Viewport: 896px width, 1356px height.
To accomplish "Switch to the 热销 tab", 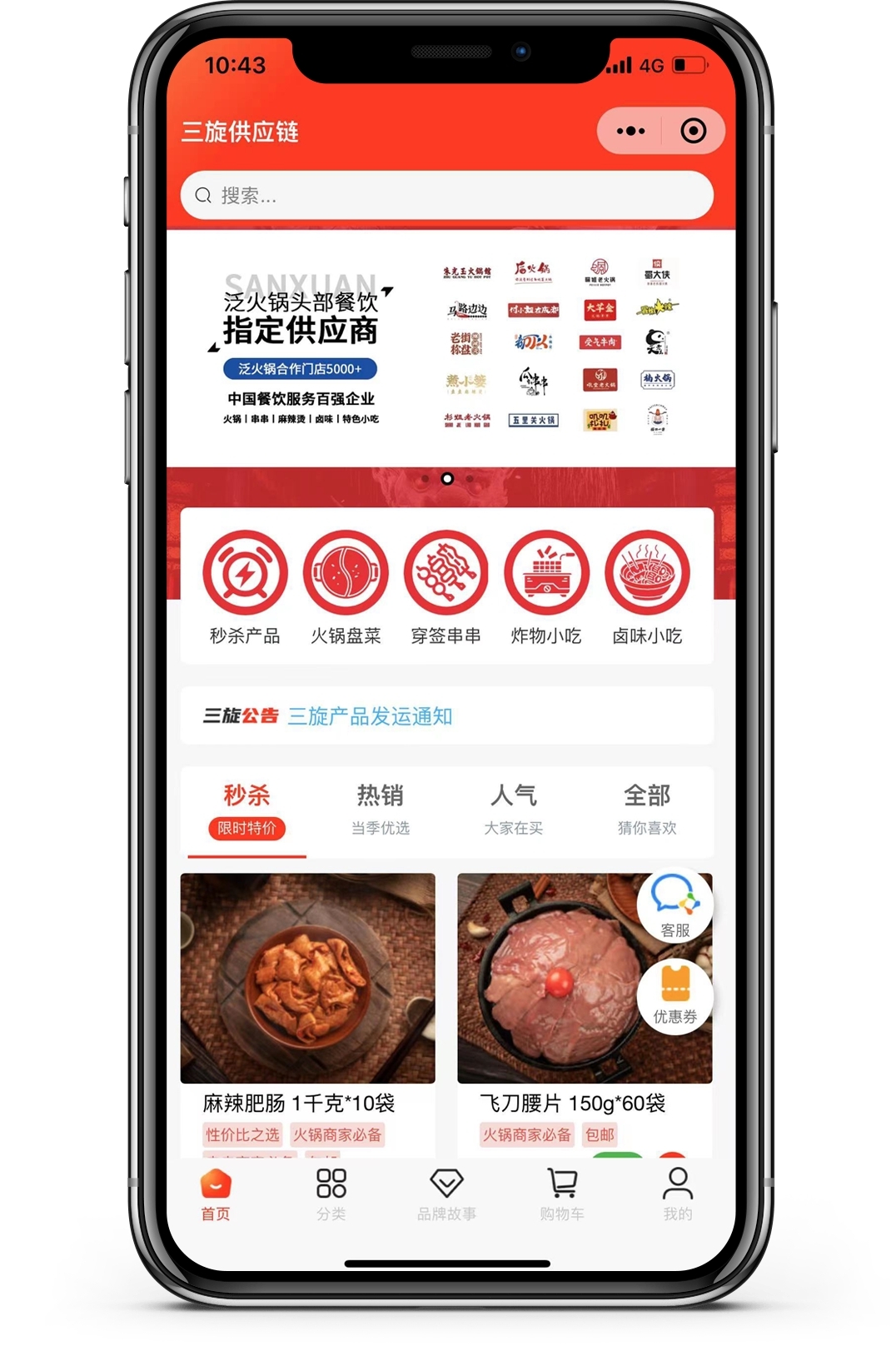I will (381, 809).
